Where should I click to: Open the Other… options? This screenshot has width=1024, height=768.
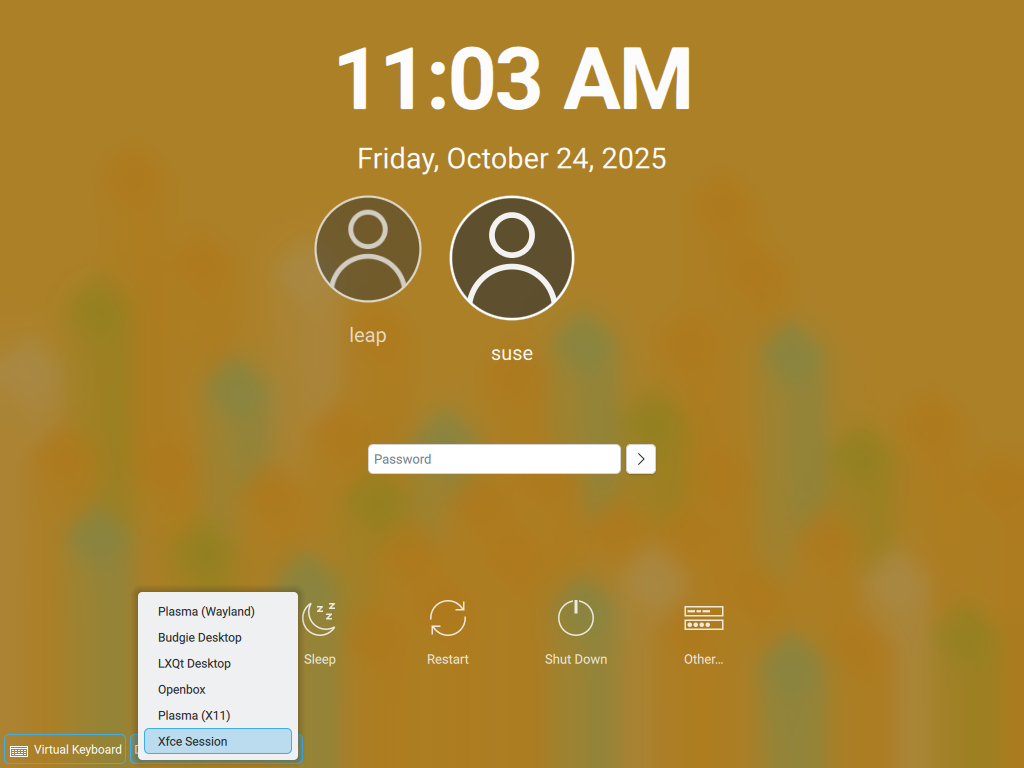(x=703, y=631)
